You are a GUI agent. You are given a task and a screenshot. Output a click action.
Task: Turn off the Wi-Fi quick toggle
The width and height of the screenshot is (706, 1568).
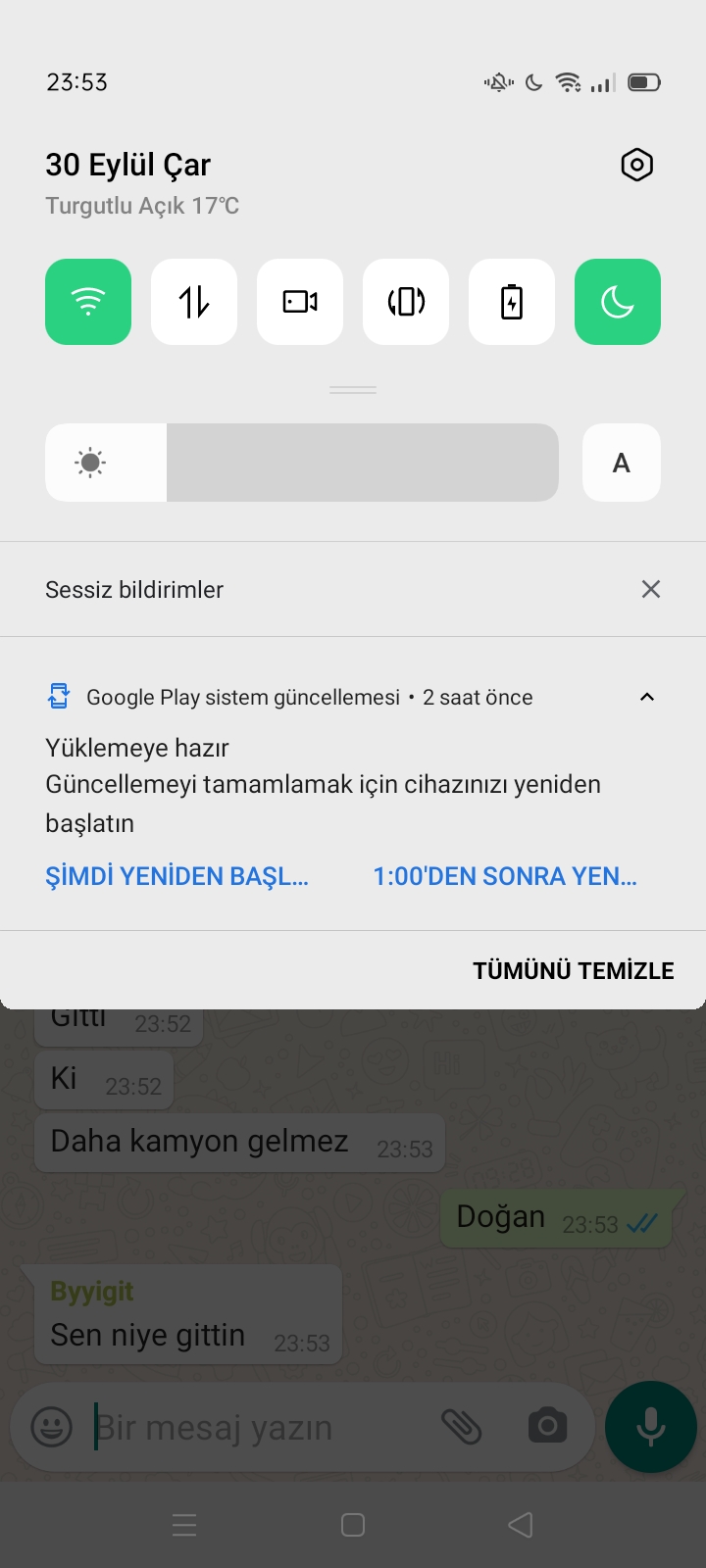pos(88,302)
